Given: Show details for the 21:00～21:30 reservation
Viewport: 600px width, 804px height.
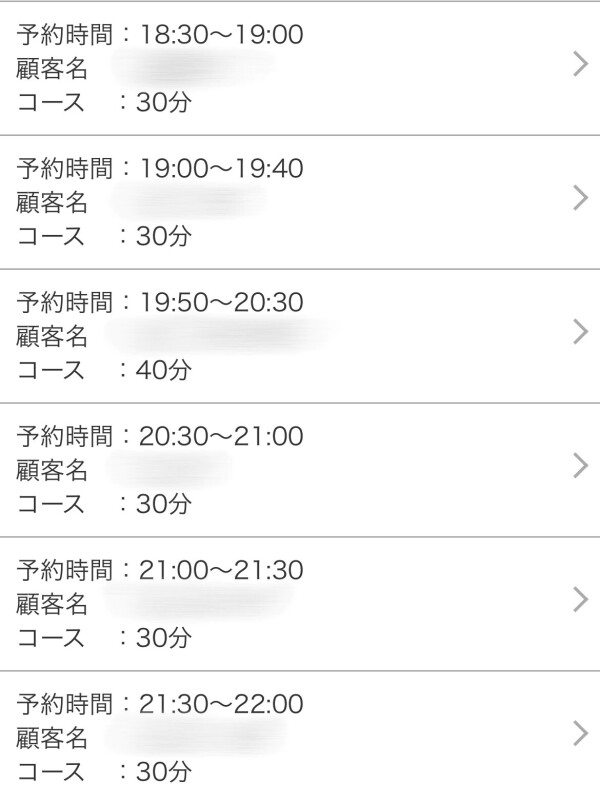Looking at the screenshot, I should (300, 603).
